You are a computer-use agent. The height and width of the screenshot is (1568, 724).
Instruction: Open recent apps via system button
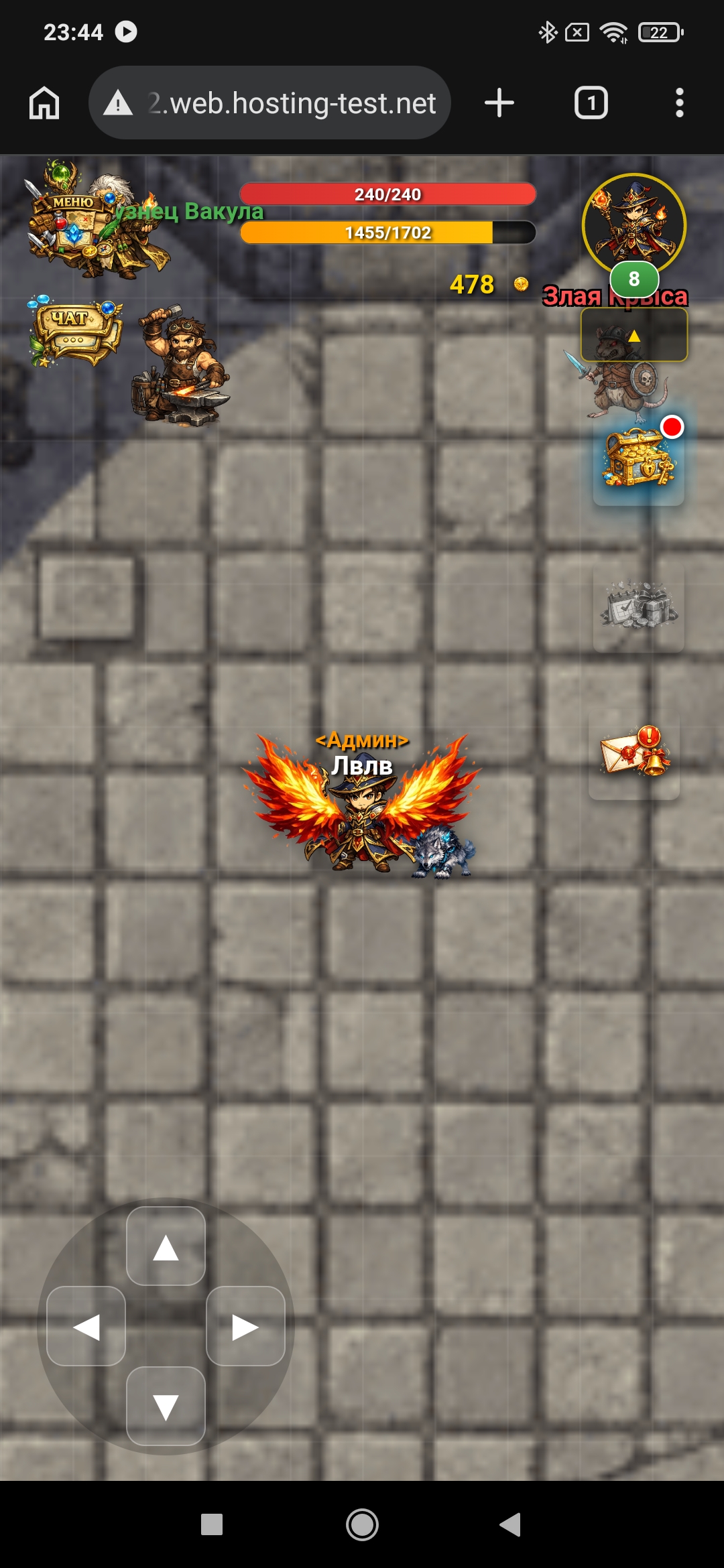click(212, 1524)
